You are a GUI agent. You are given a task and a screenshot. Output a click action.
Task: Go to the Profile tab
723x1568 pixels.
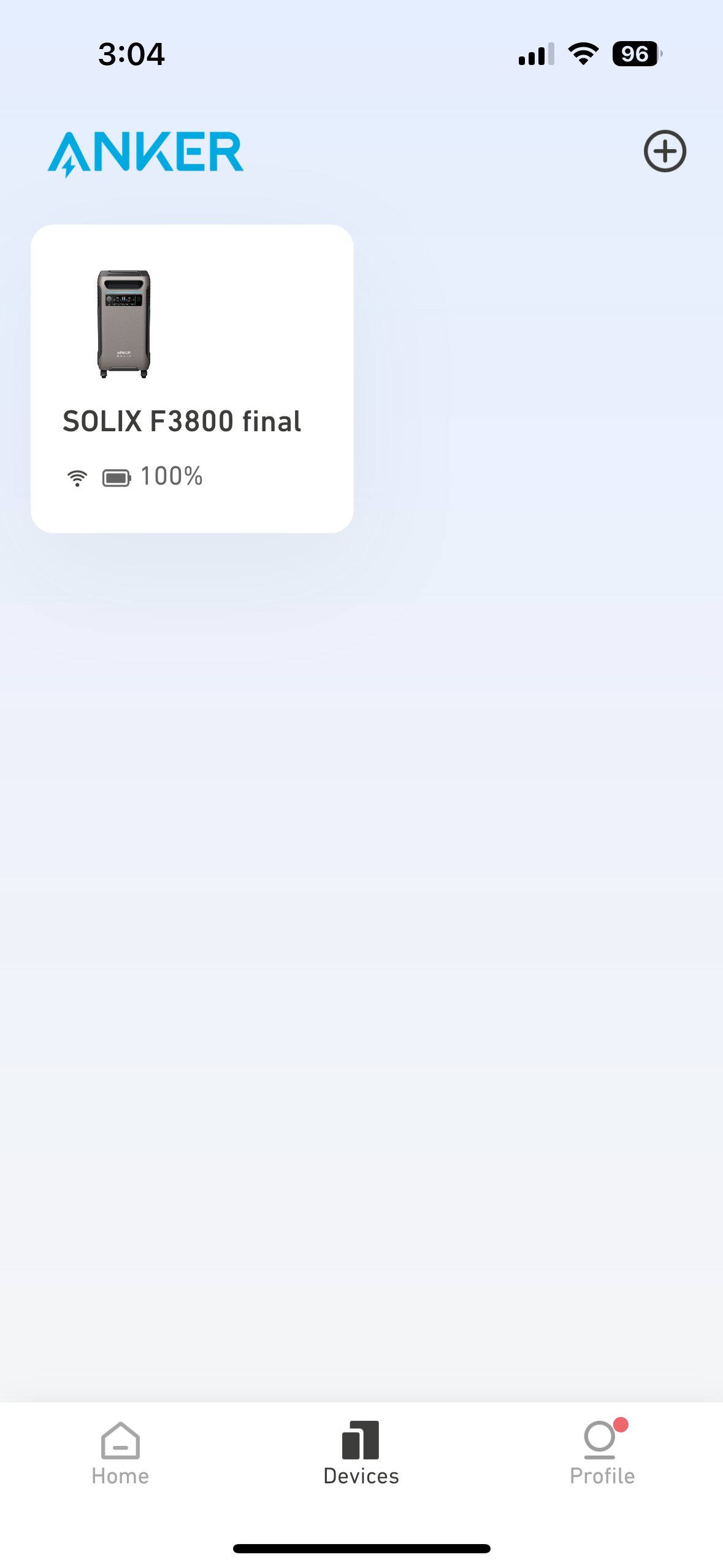(602, 1453)
